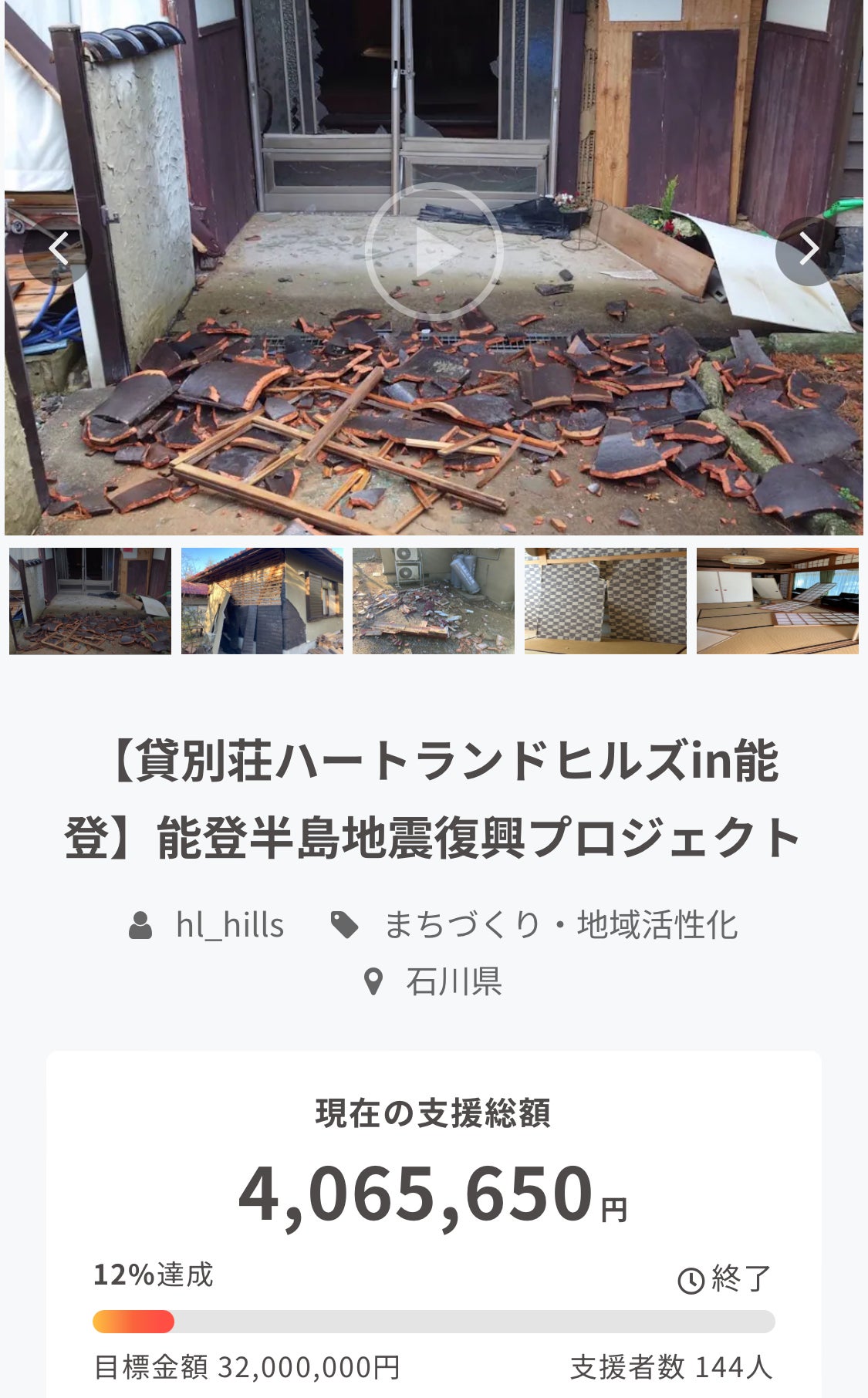This screenshot has width=868, height=1398.
Task: Open the hl_hills owner profile
Action: [229, 925]
